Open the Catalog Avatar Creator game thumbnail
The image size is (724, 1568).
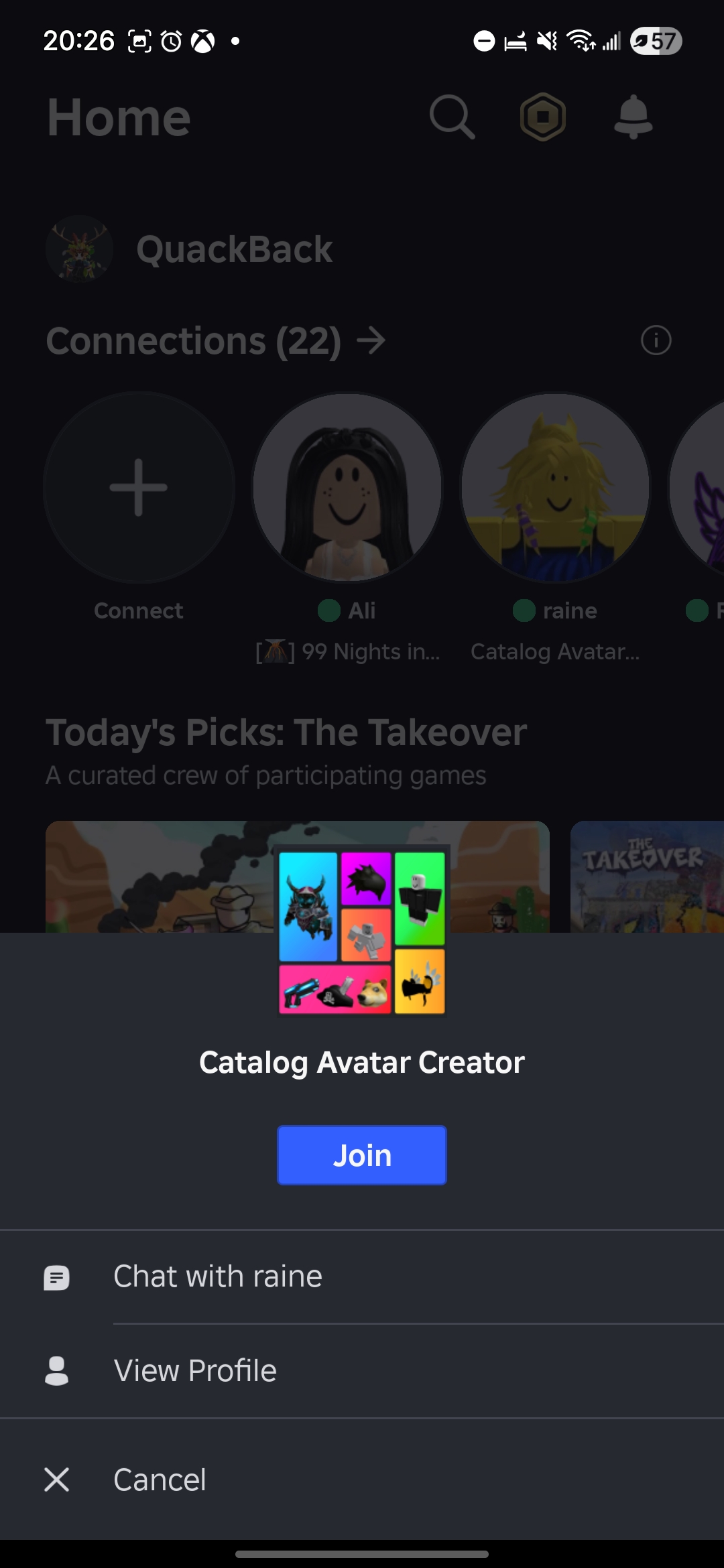pyautogui.click(x=362, y=933)
